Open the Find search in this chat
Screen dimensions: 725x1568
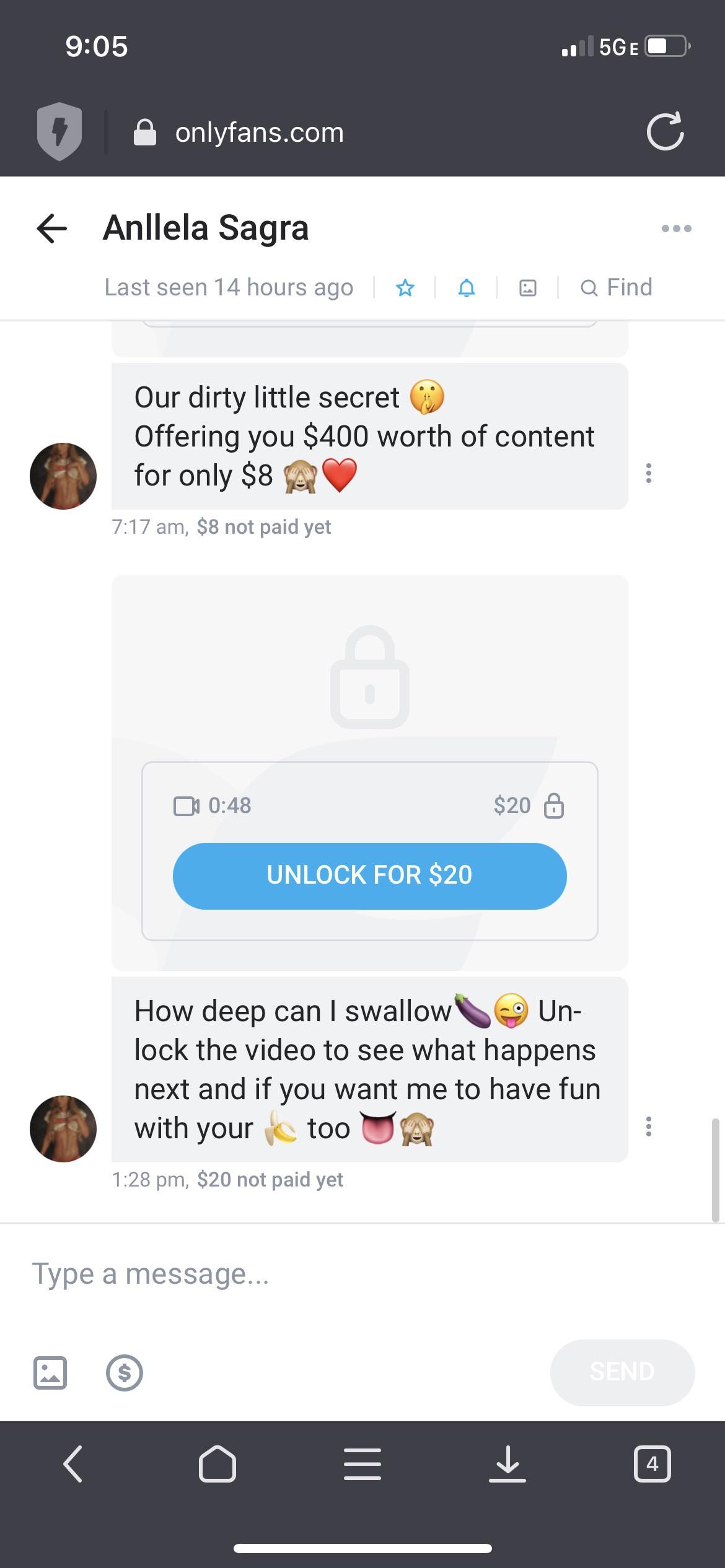[616, 287]
